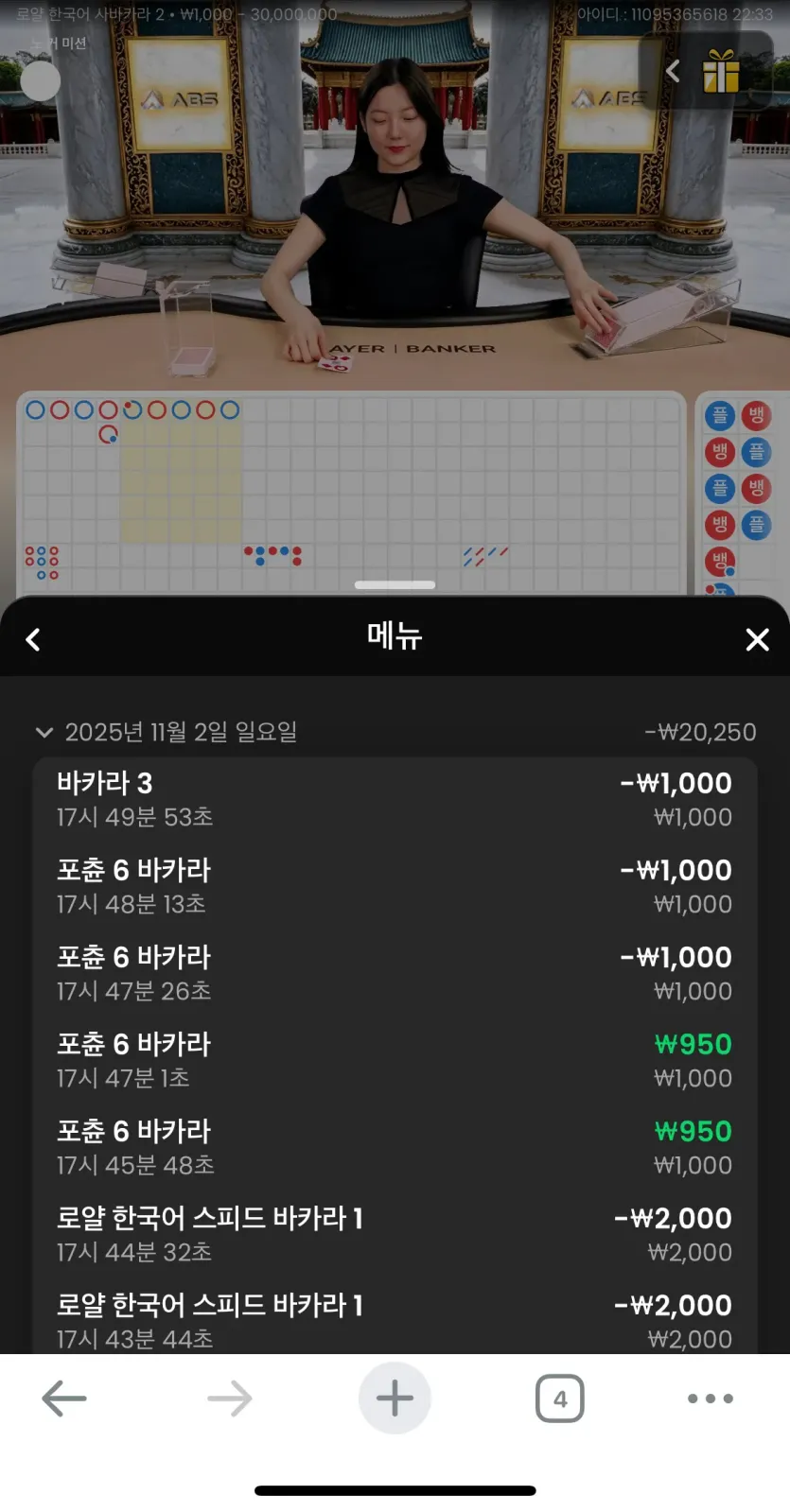Image resolution: width=790 pixels, height=1512 pixels.
Task: Open the 로얄 한국어 스피드 바카라 1 entry at 17시 43분 44초
Action: [x=395, y=1319]
